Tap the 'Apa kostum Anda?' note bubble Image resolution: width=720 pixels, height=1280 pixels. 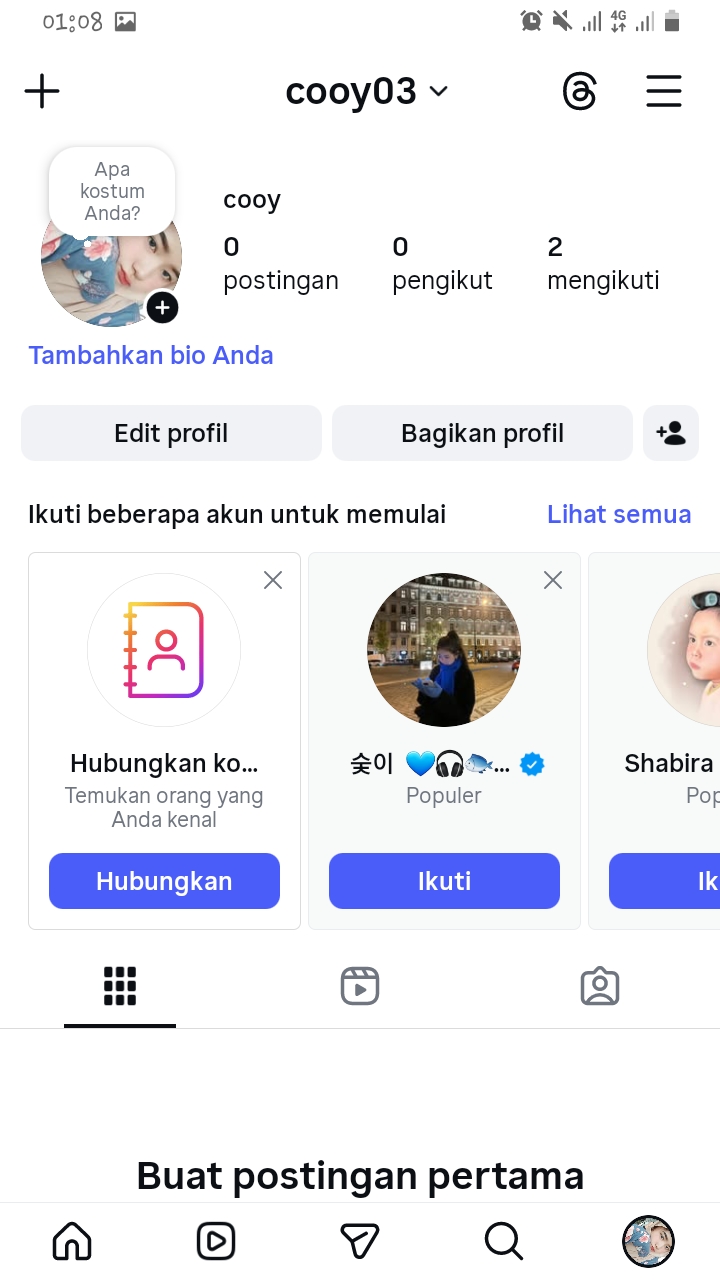112,191
